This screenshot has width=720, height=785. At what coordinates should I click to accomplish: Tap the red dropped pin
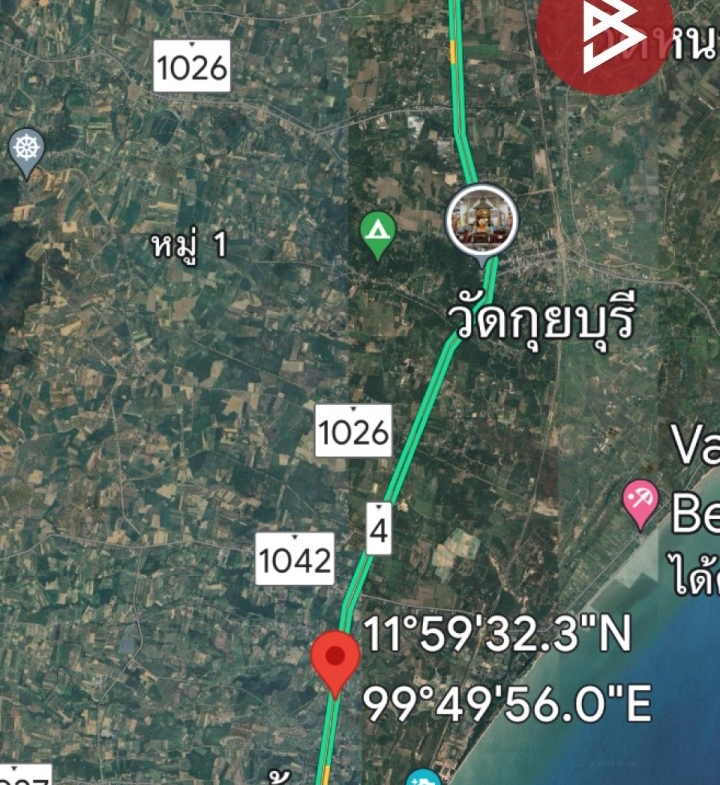(x=336, y=658)
